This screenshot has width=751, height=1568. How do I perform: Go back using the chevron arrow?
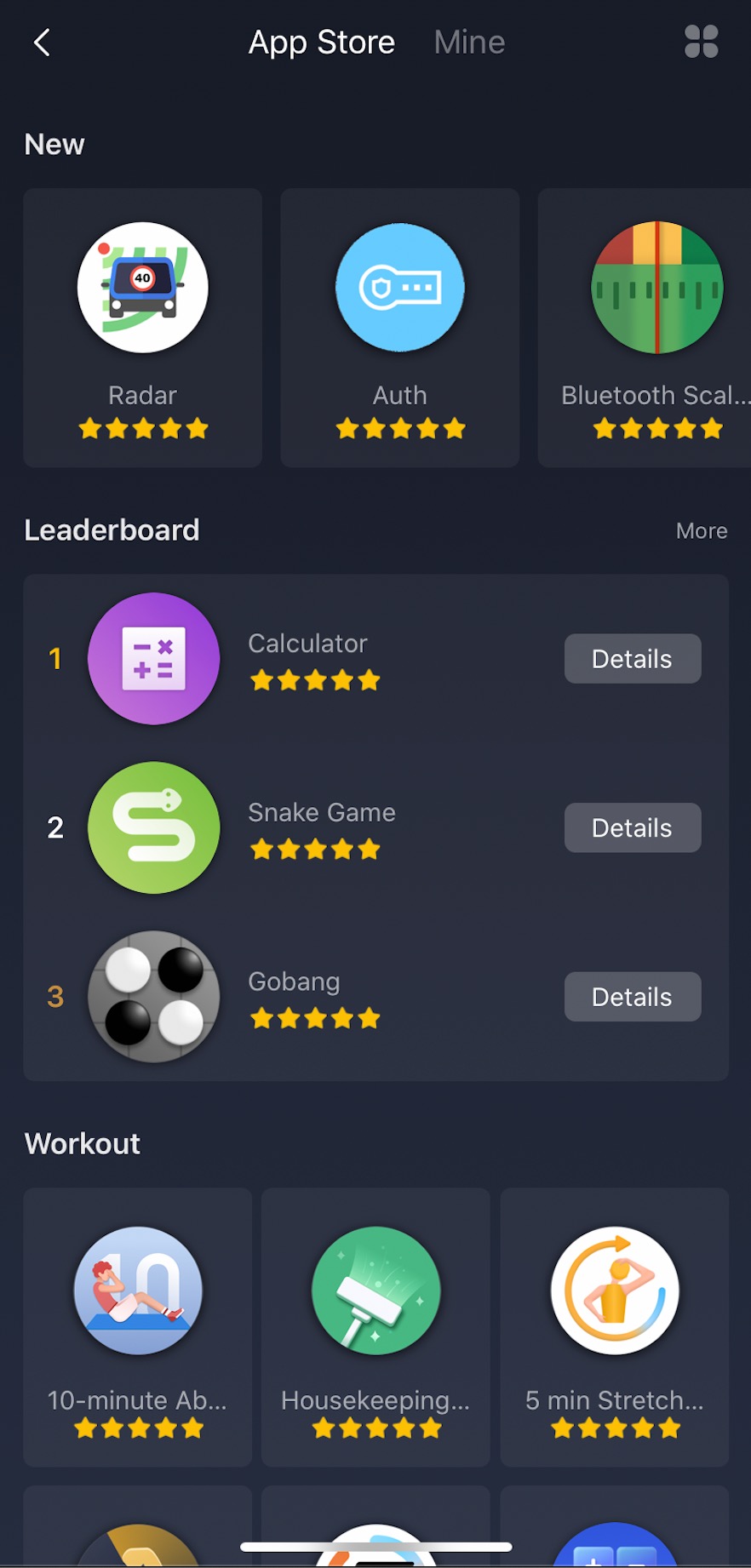(x=42, y=41)
